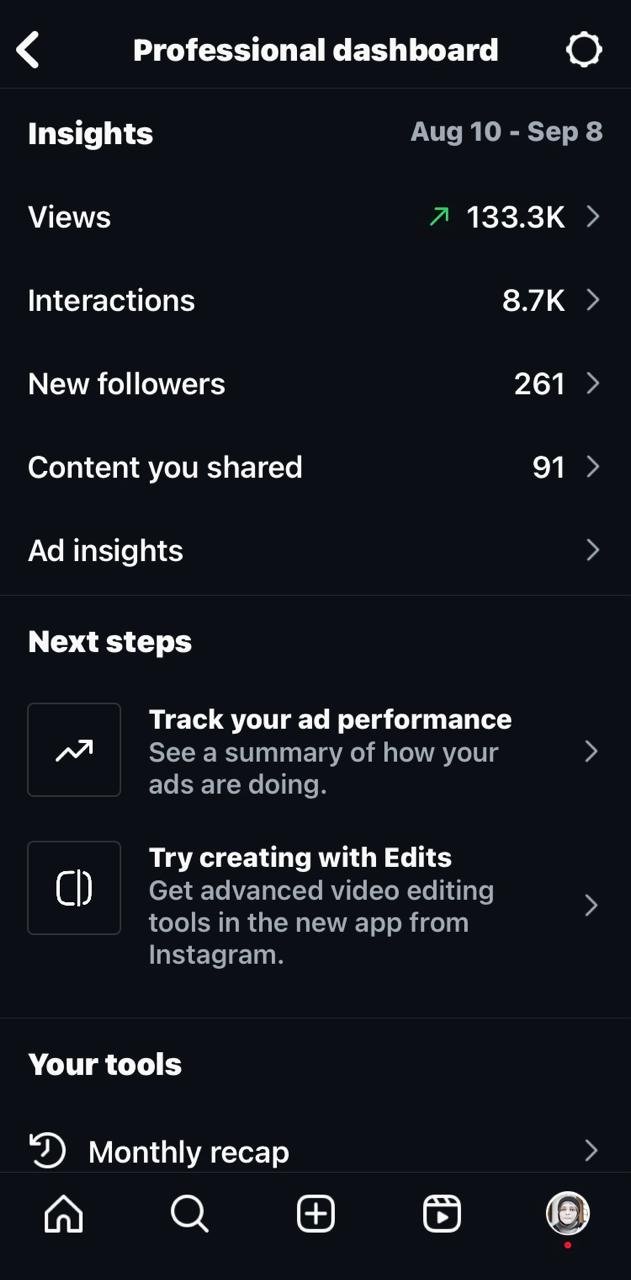Open dashboard settings gear icon

click(584, 50)
